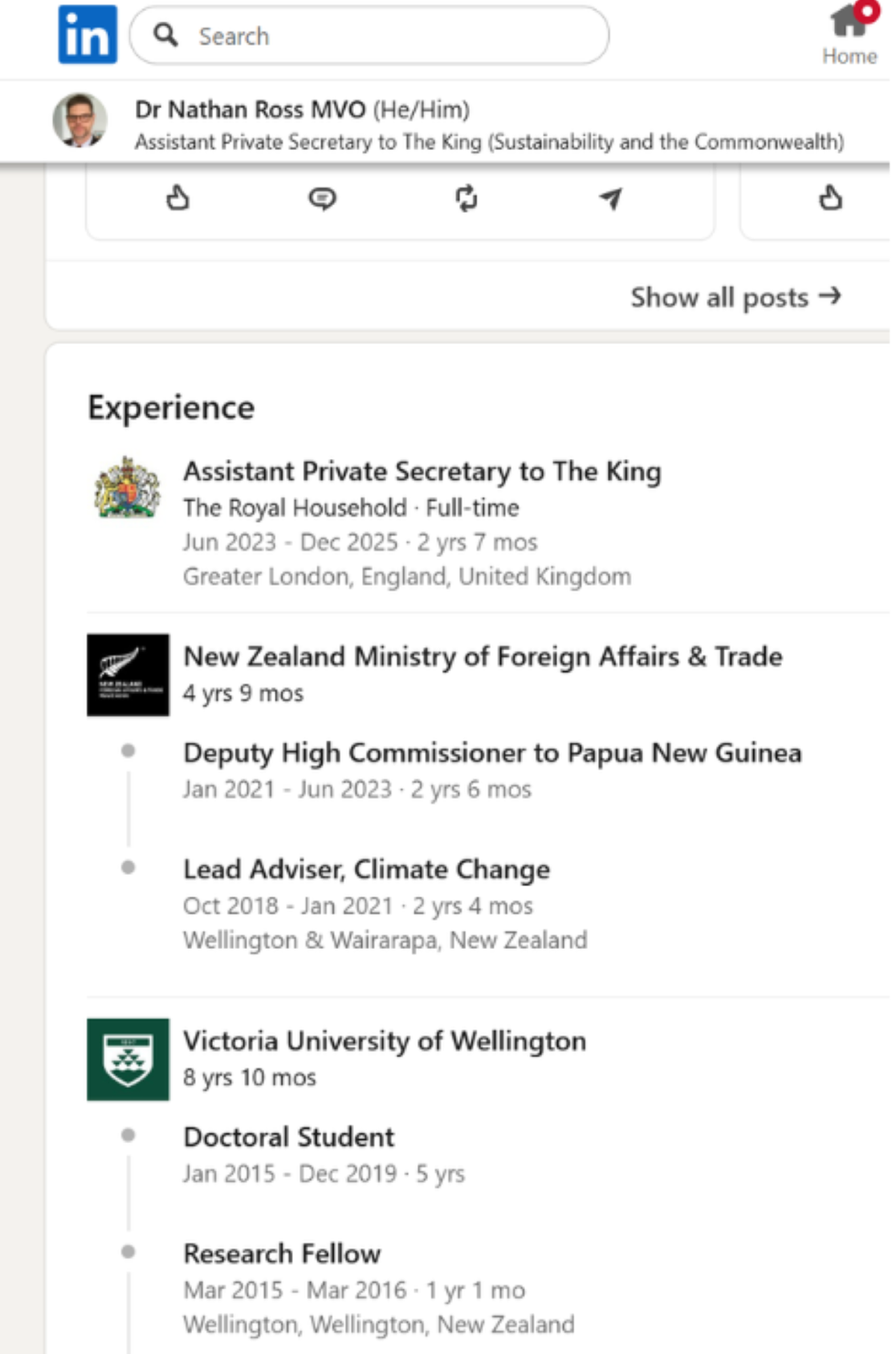The image size is (896, 1354).
Task: Click the Repost icon
Action: click(x=468, y=198)
